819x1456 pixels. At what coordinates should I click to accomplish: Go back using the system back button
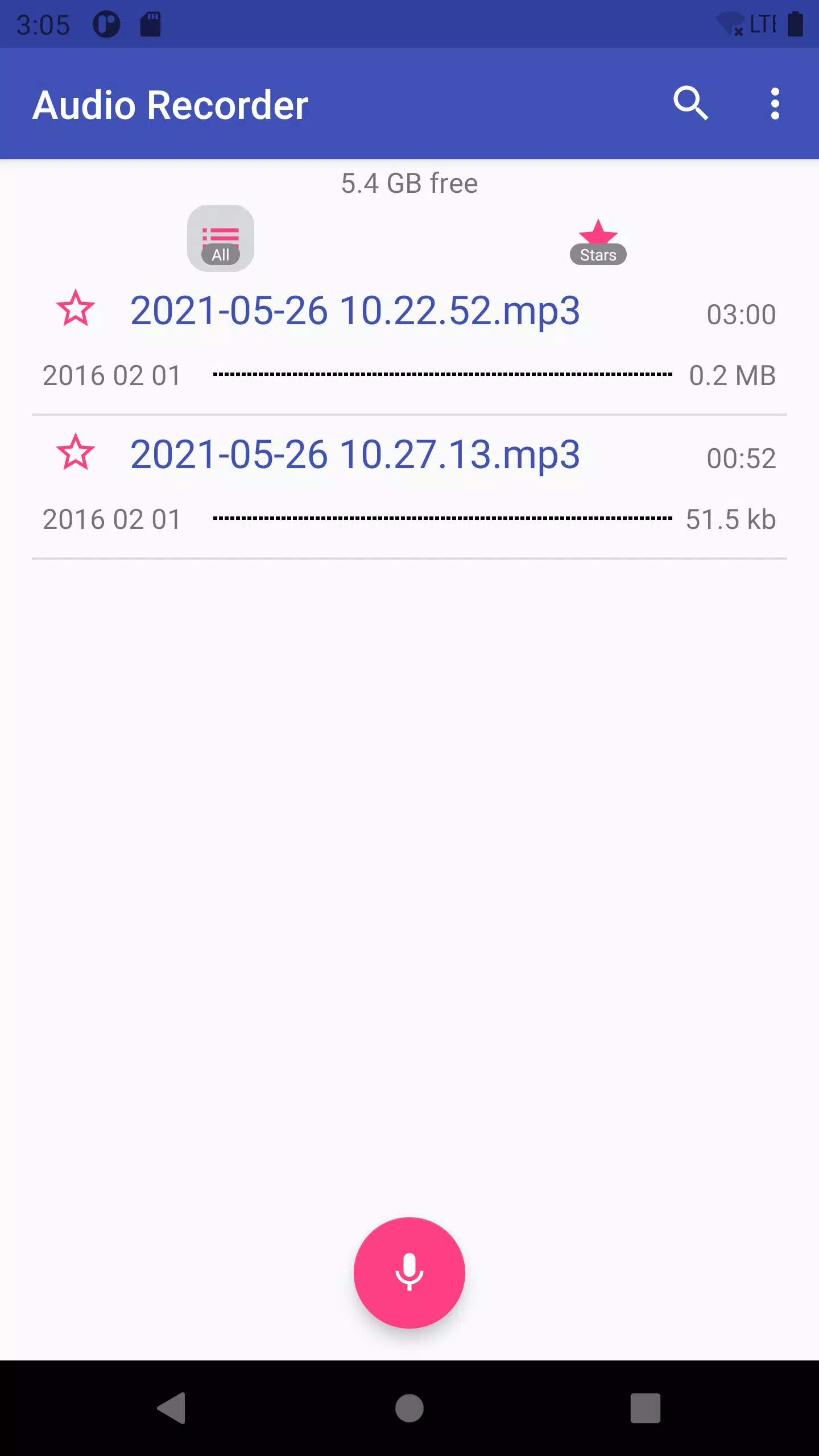pyautogui.click(x=171, y=1408)
